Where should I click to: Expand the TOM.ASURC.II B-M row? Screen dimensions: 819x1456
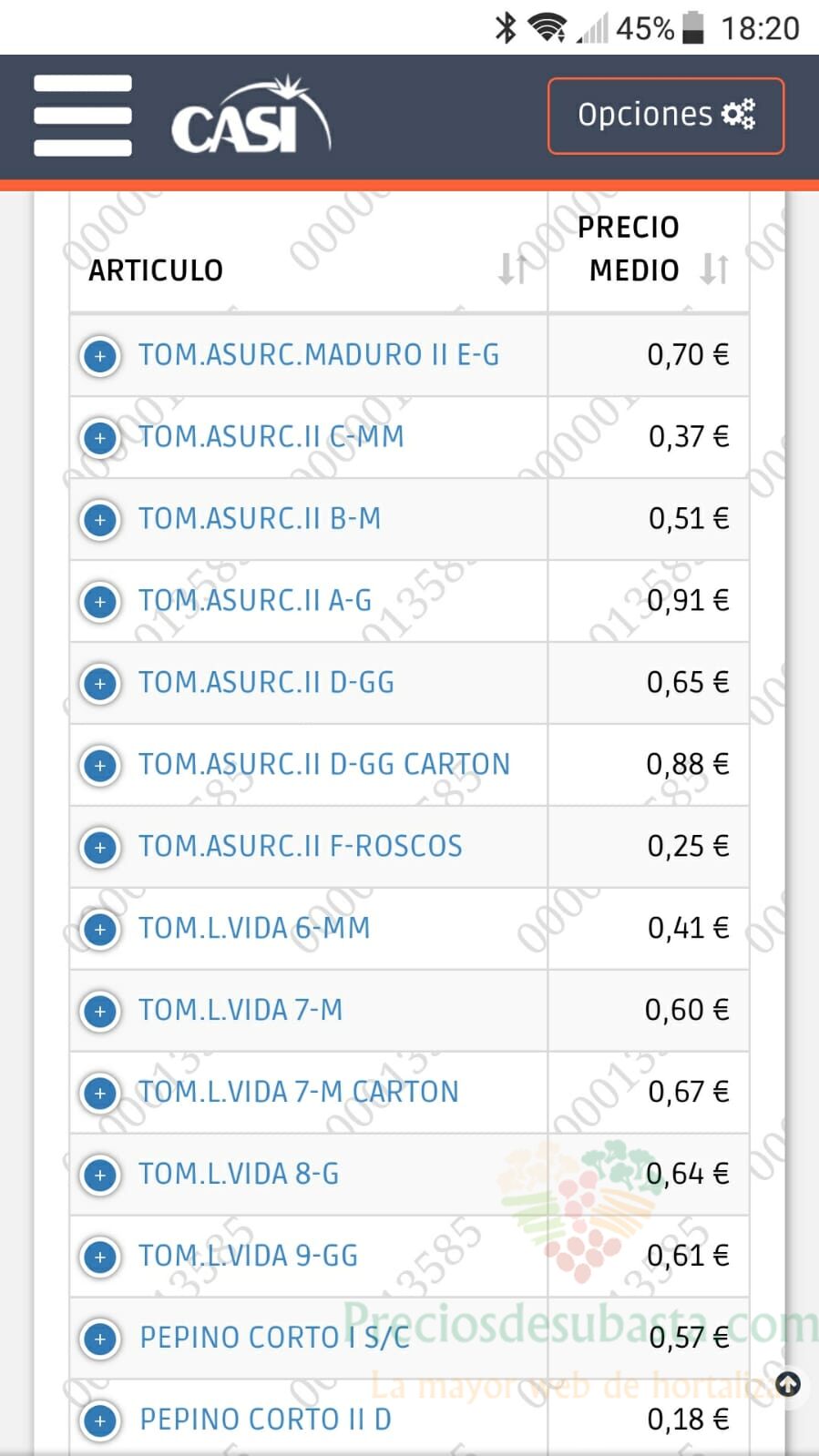(100, 519)
